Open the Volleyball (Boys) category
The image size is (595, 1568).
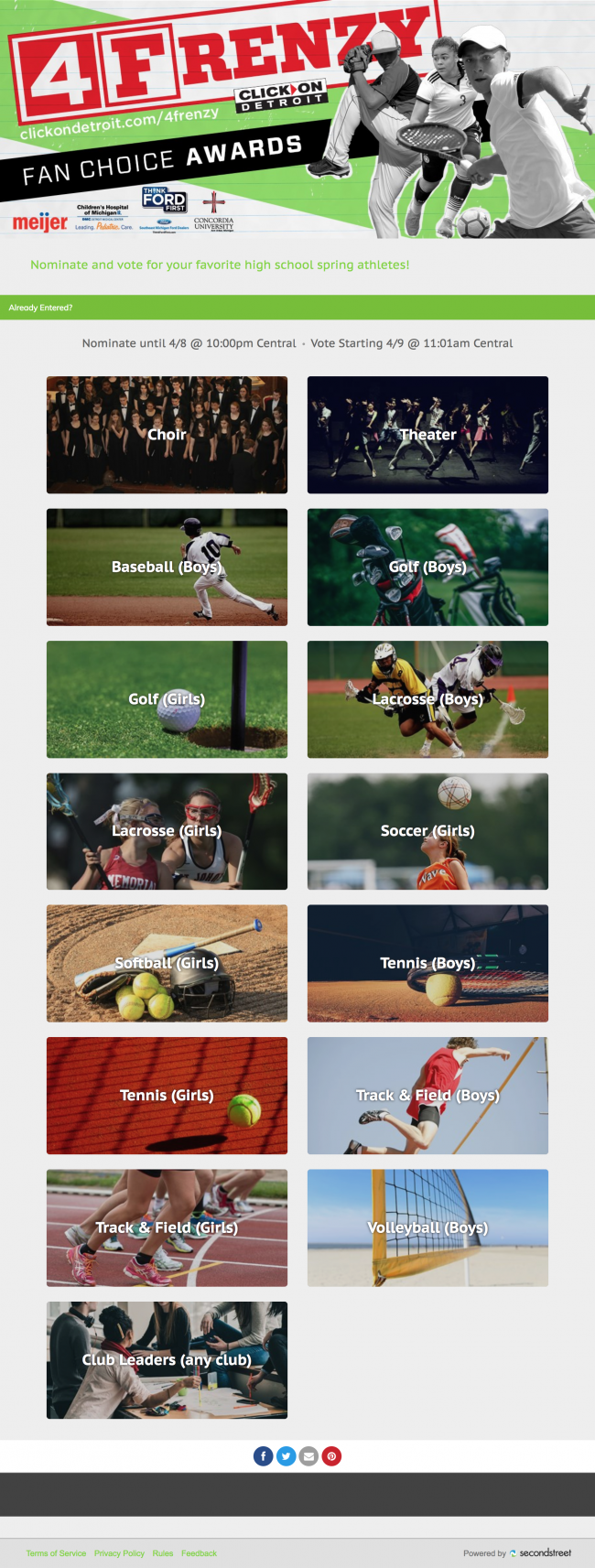pos(427,1227)
